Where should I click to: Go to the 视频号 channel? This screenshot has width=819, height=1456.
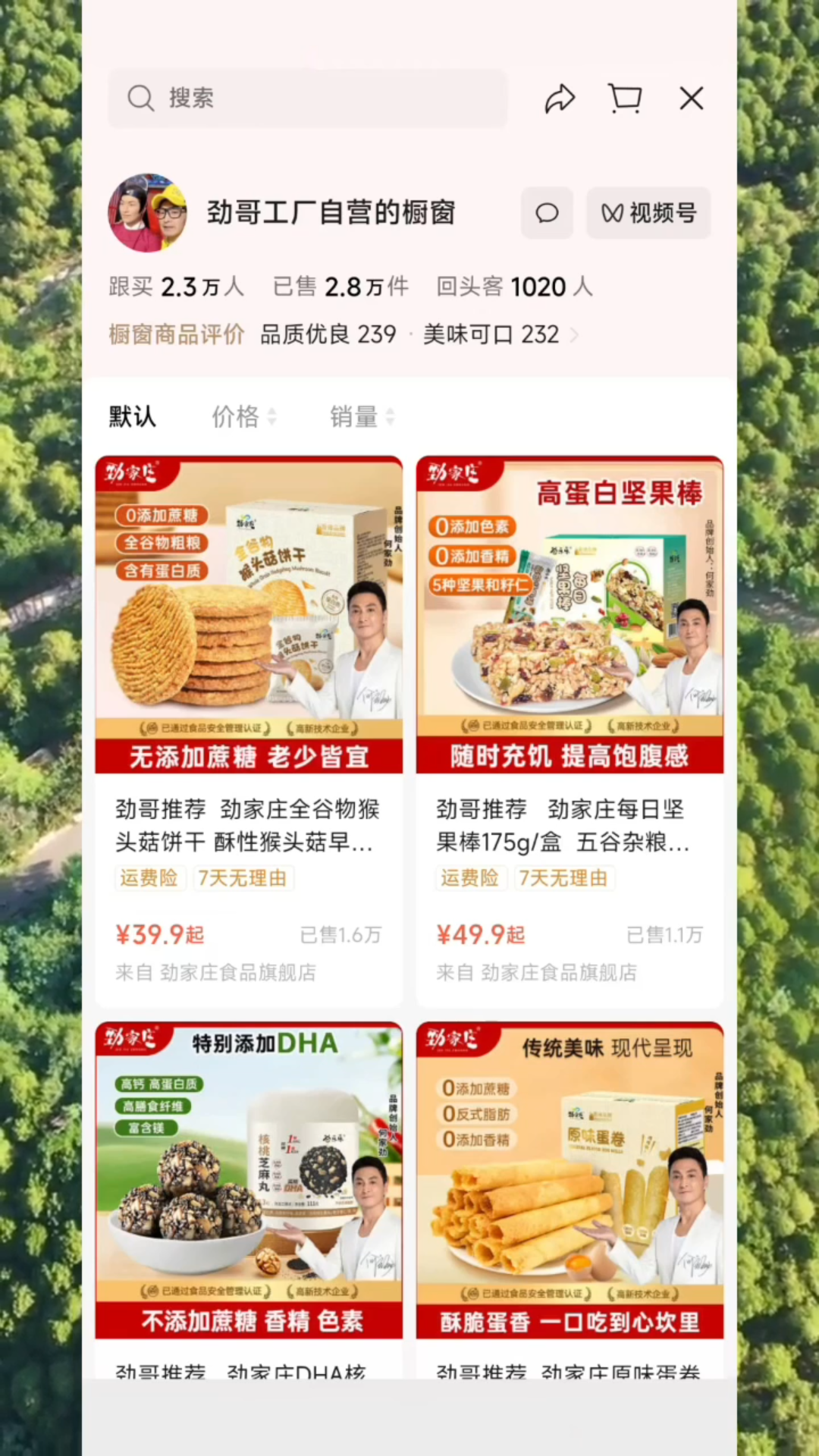(x=648, y=213)
